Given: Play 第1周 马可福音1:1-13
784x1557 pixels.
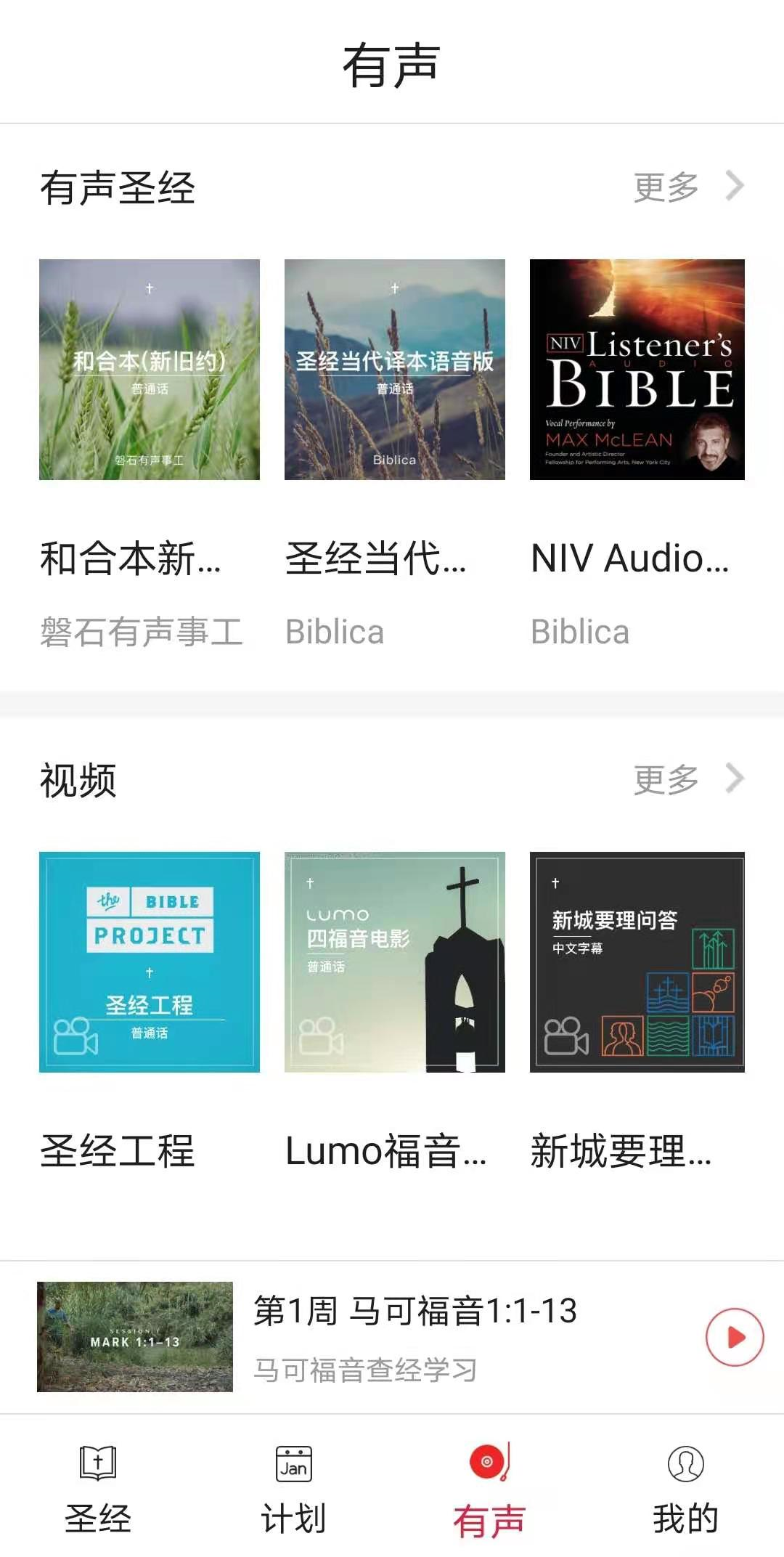Looking at the screenshot, I should 735,1337.
